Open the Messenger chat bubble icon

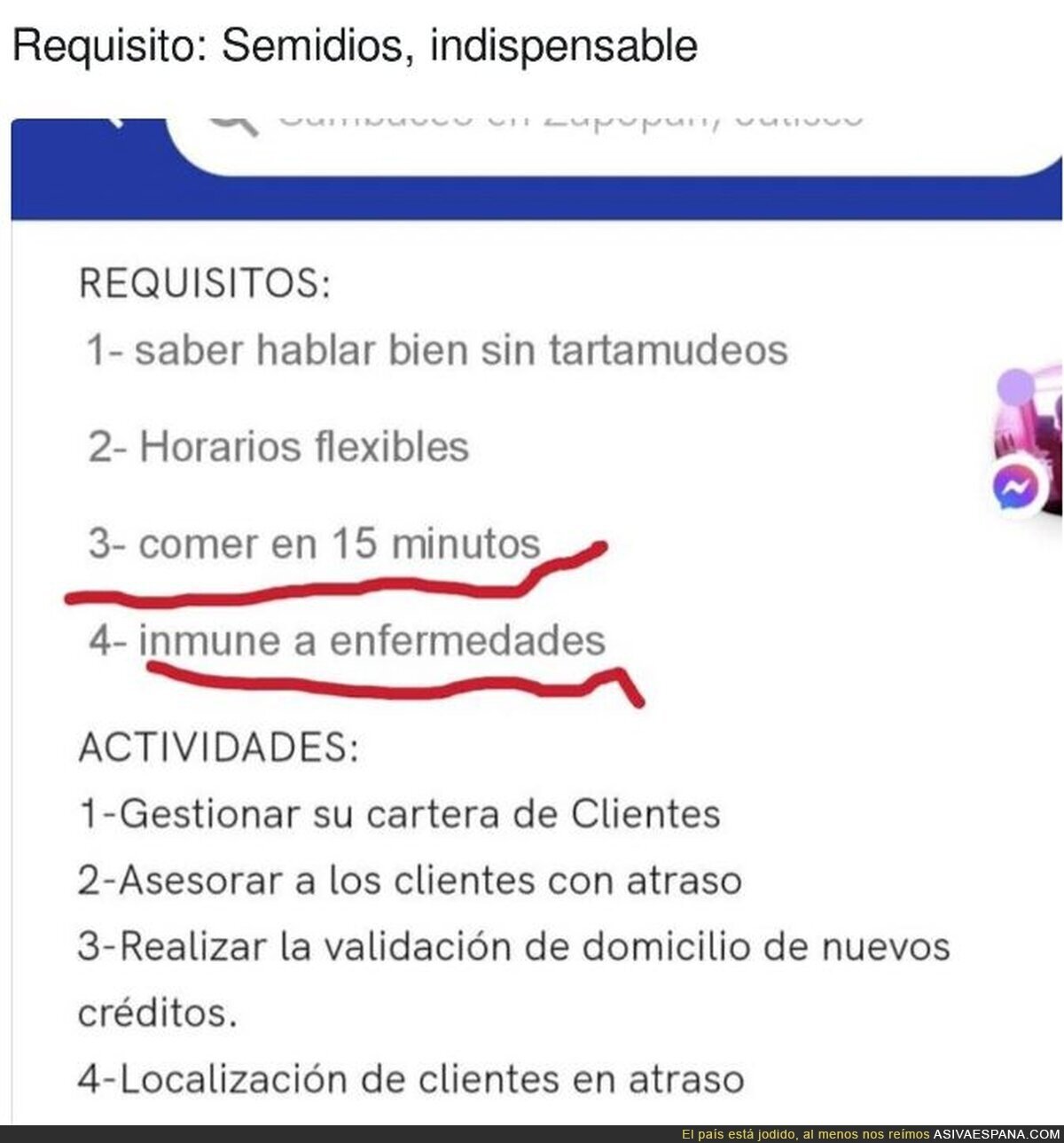[1017, 487]
